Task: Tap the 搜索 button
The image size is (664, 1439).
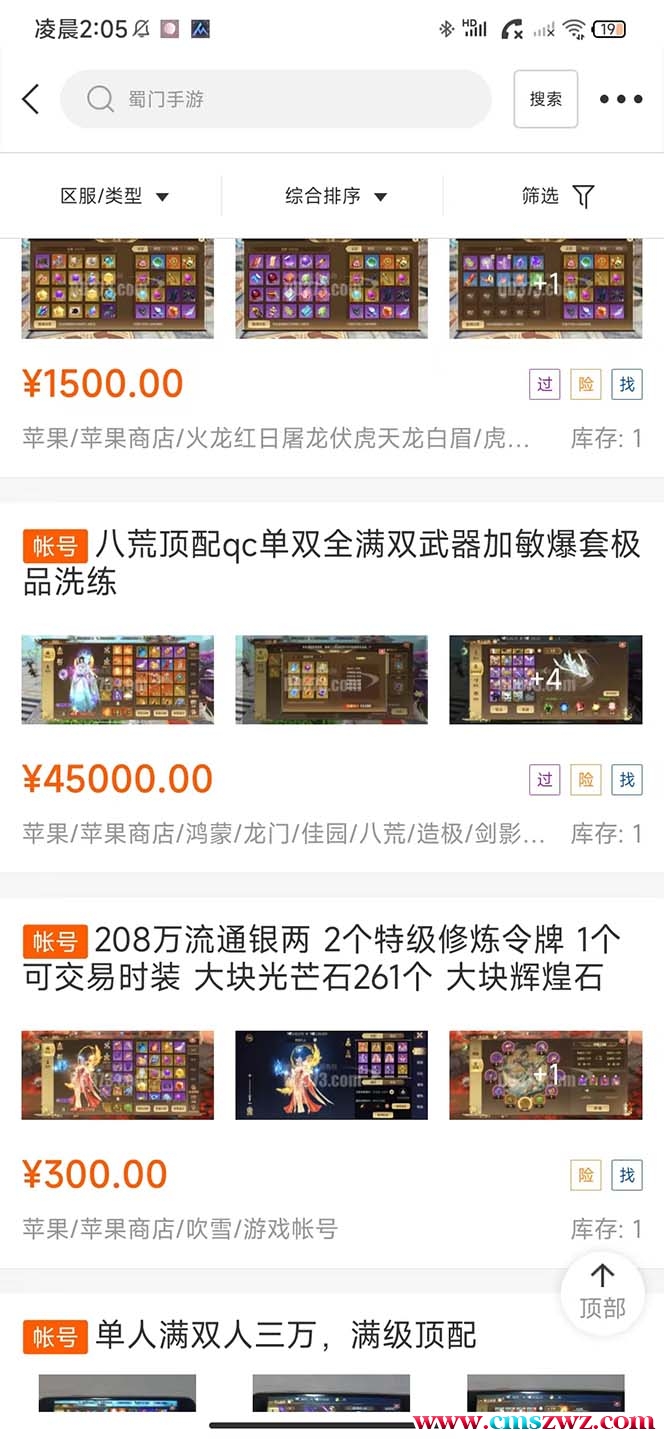Action: click(545, 99)
